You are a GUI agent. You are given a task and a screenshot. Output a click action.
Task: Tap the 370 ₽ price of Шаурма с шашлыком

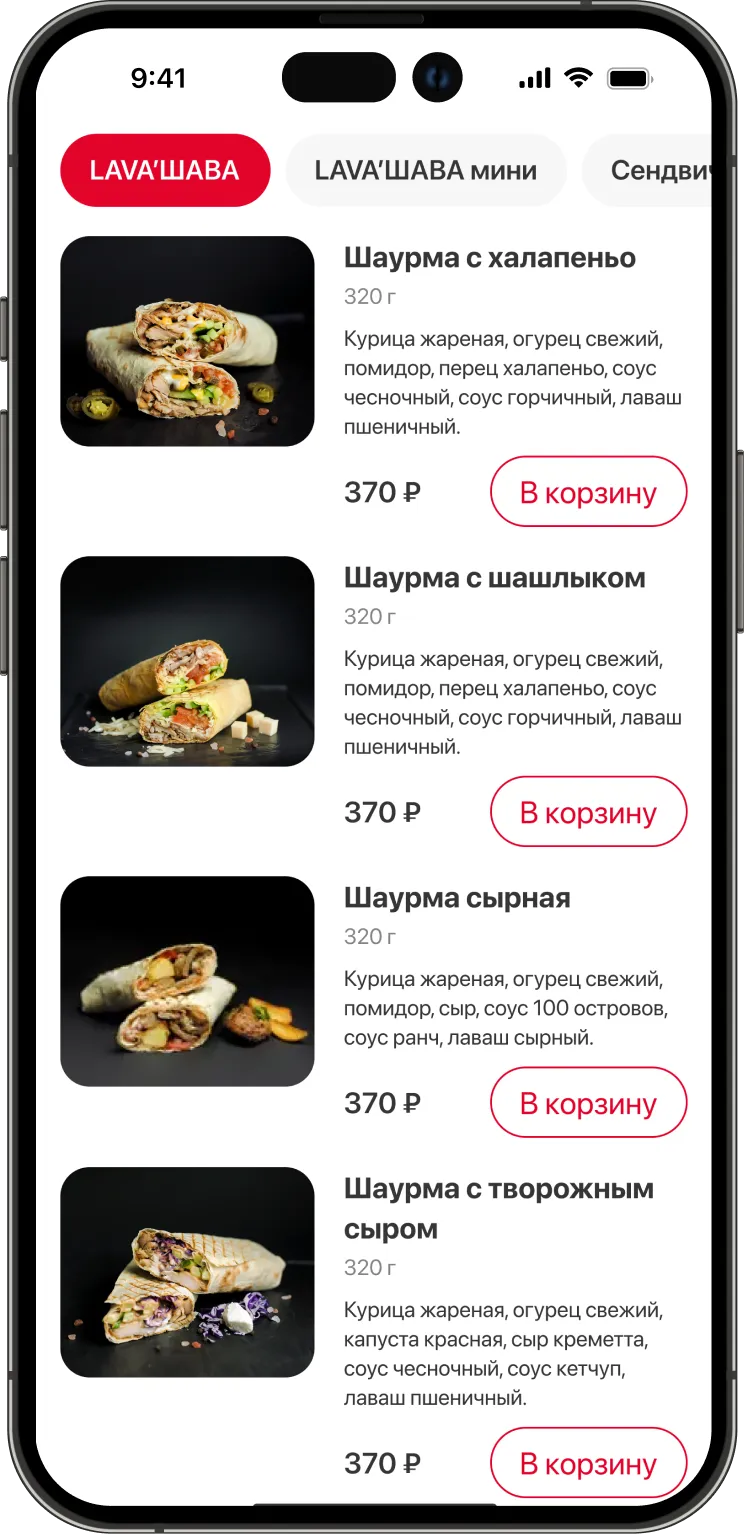pyautogui.click(x=381, y=812)
